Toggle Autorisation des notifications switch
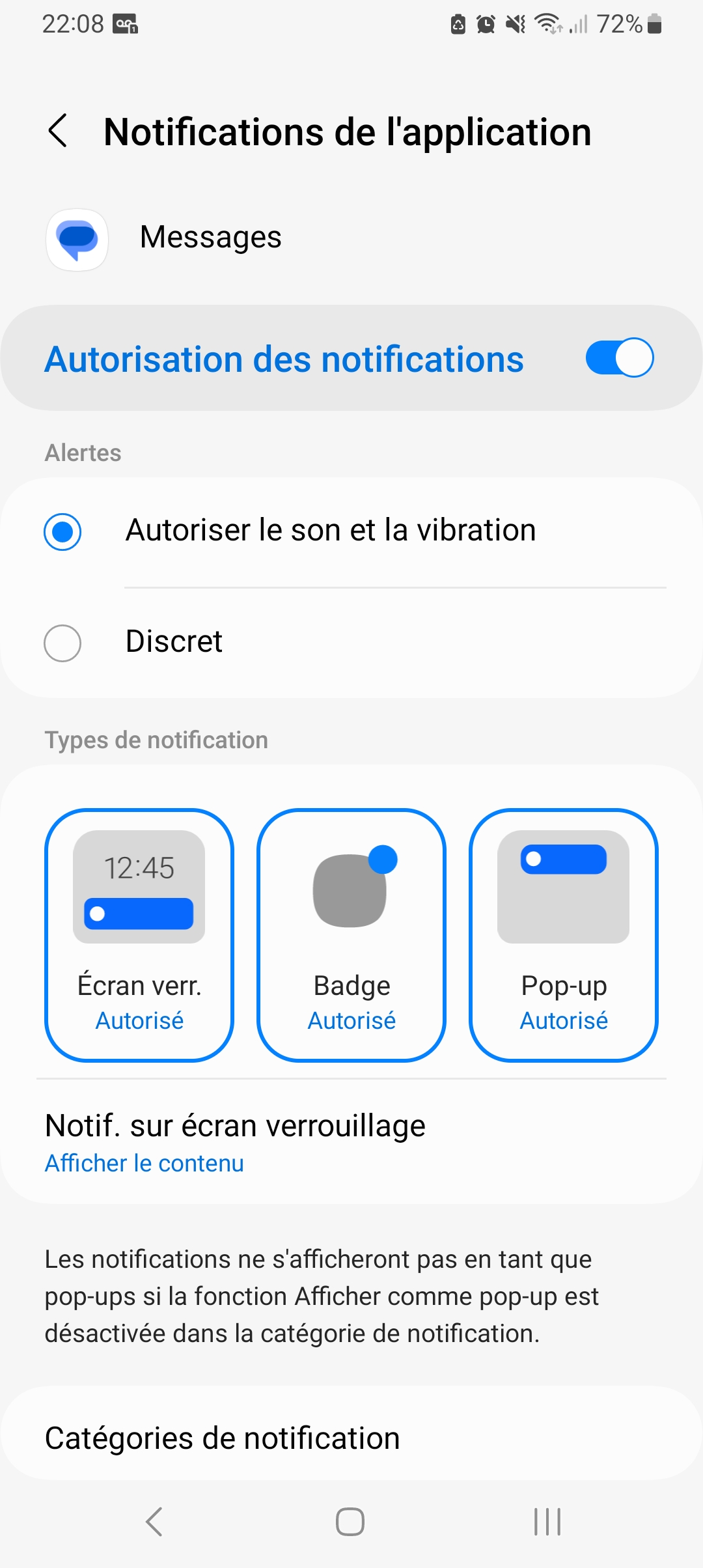Viewport: 703px width, 1568px height. click(618, 358)
